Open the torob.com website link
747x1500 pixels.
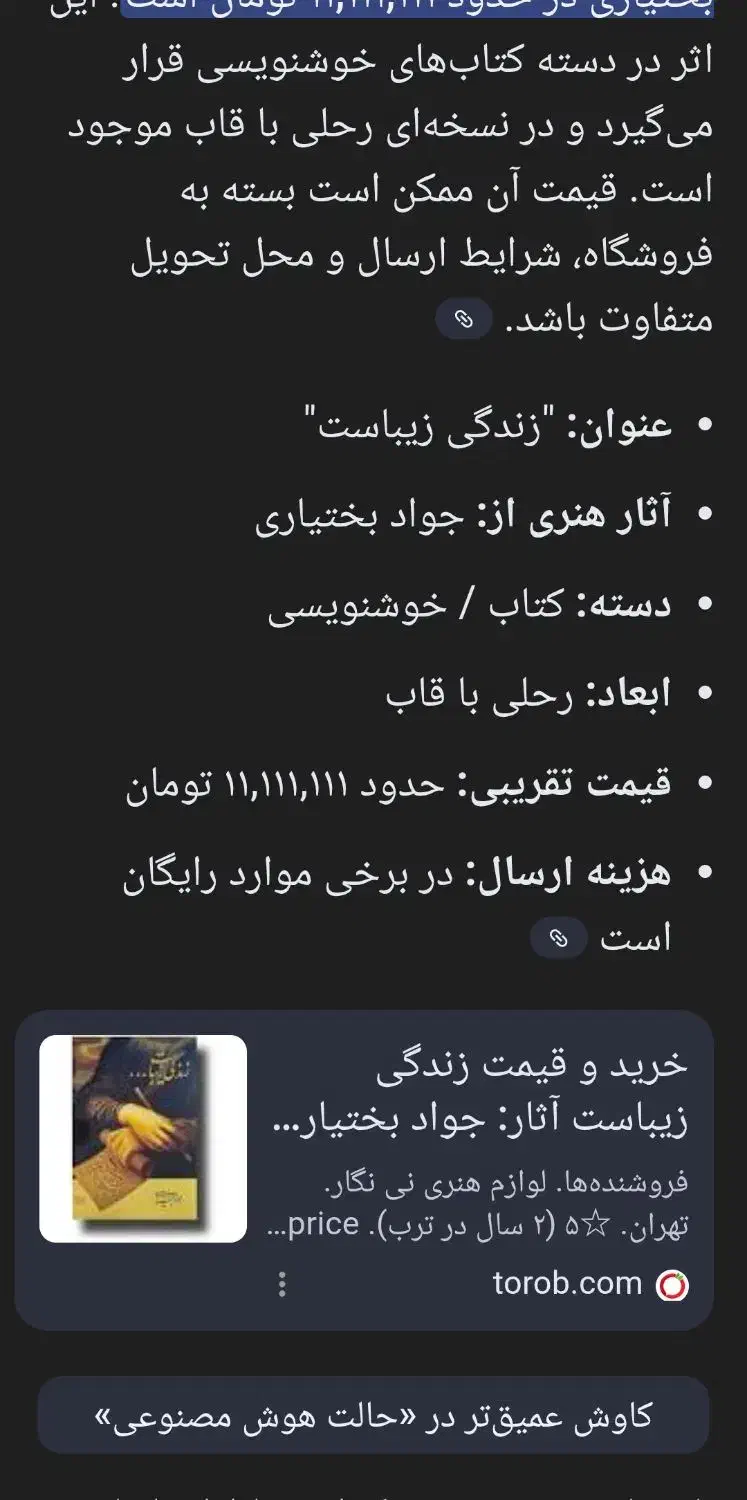point(565,1283)
